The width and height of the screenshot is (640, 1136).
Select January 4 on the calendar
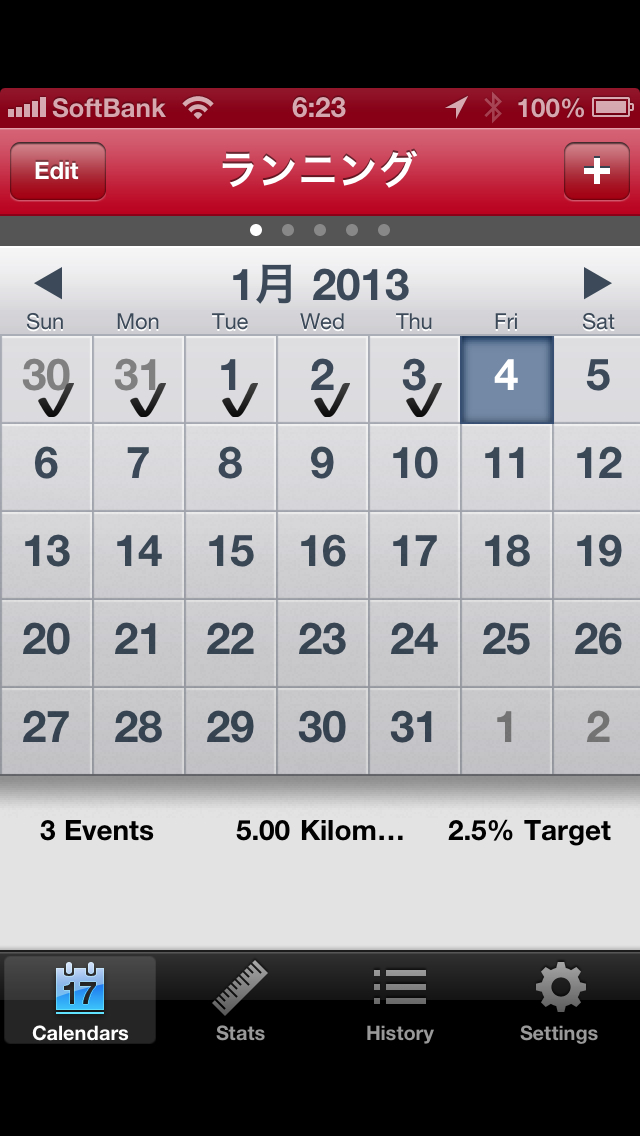(x=506, y=379)
